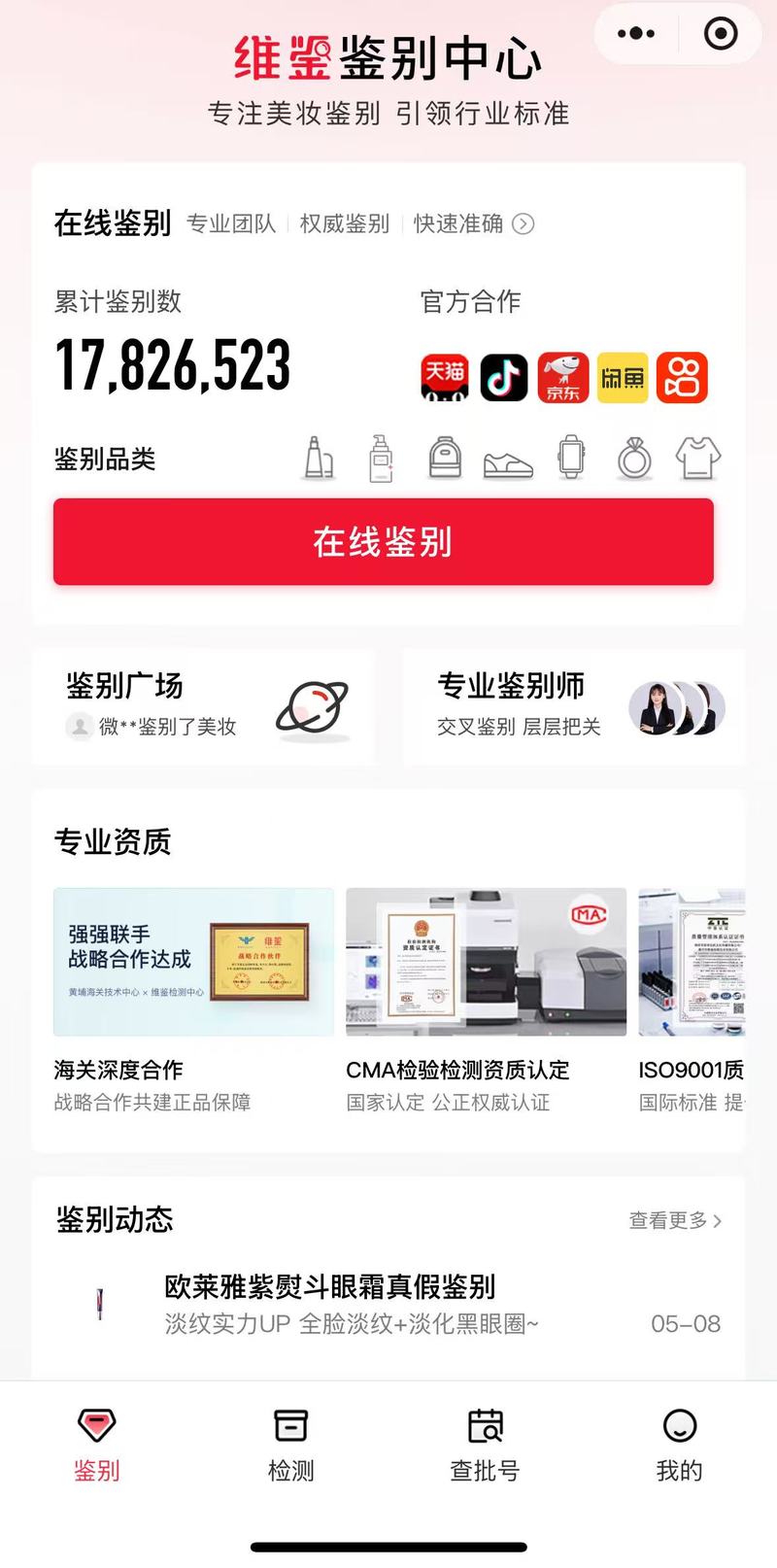Go to the 我的 tab

679,1445
